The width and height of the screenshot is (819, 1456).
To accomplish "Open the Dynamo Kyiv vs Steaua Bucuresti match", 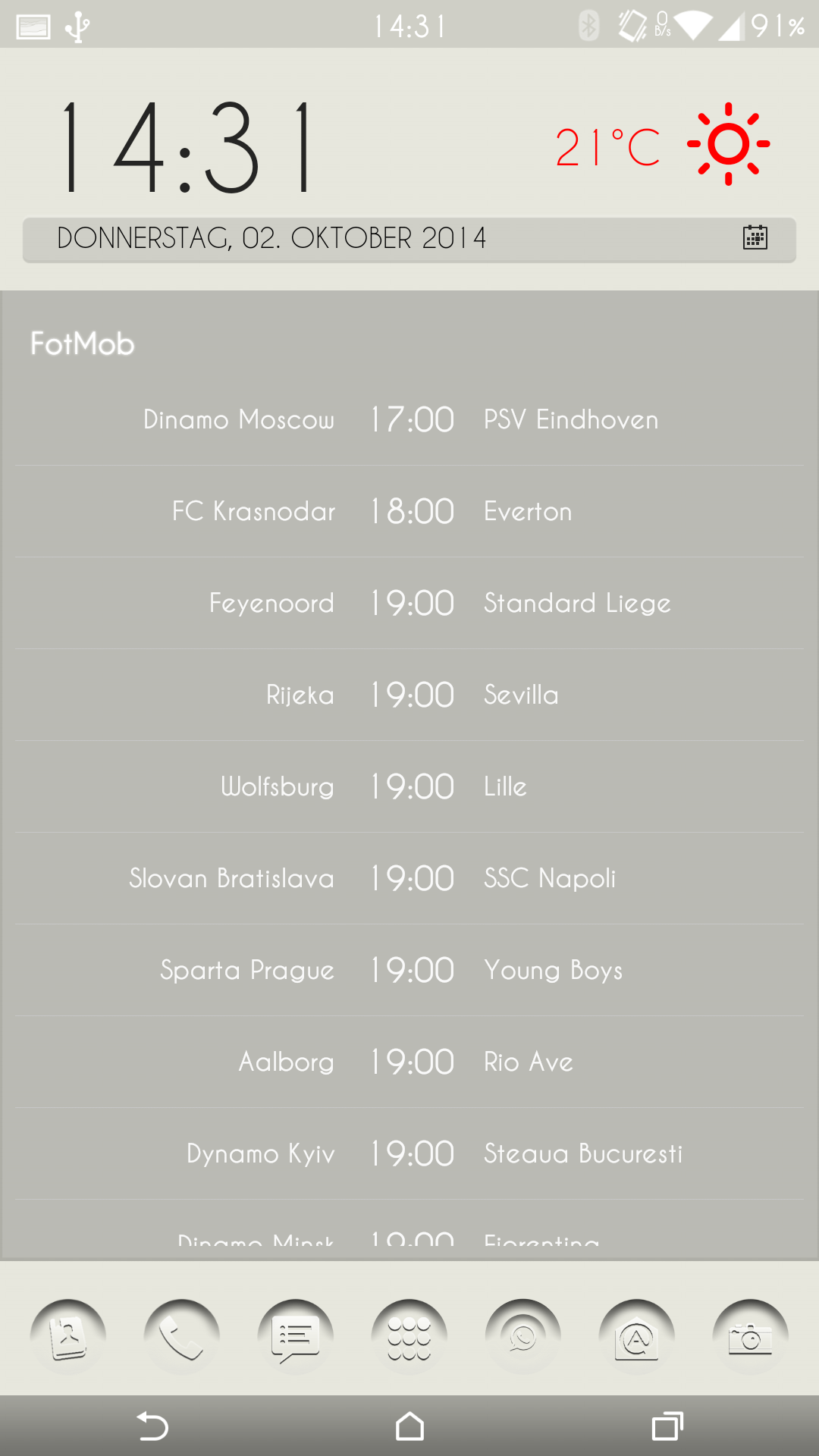I will click(x=409, y=1153).
